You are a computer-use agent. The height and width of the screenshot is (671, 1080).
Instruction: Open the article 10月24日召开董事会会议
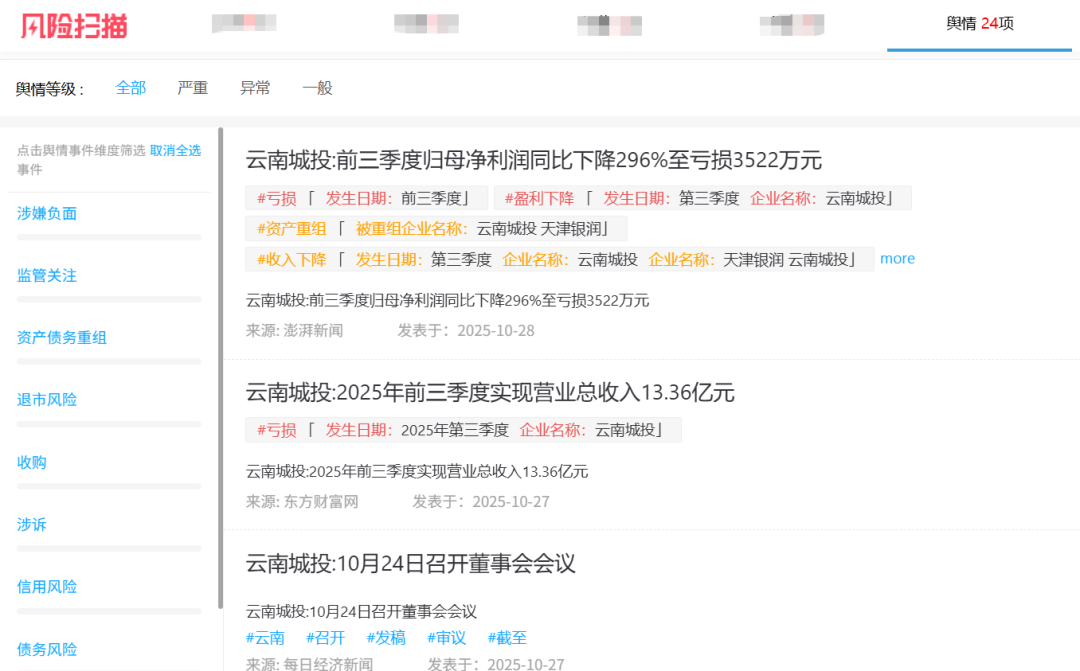pos(411,563)
